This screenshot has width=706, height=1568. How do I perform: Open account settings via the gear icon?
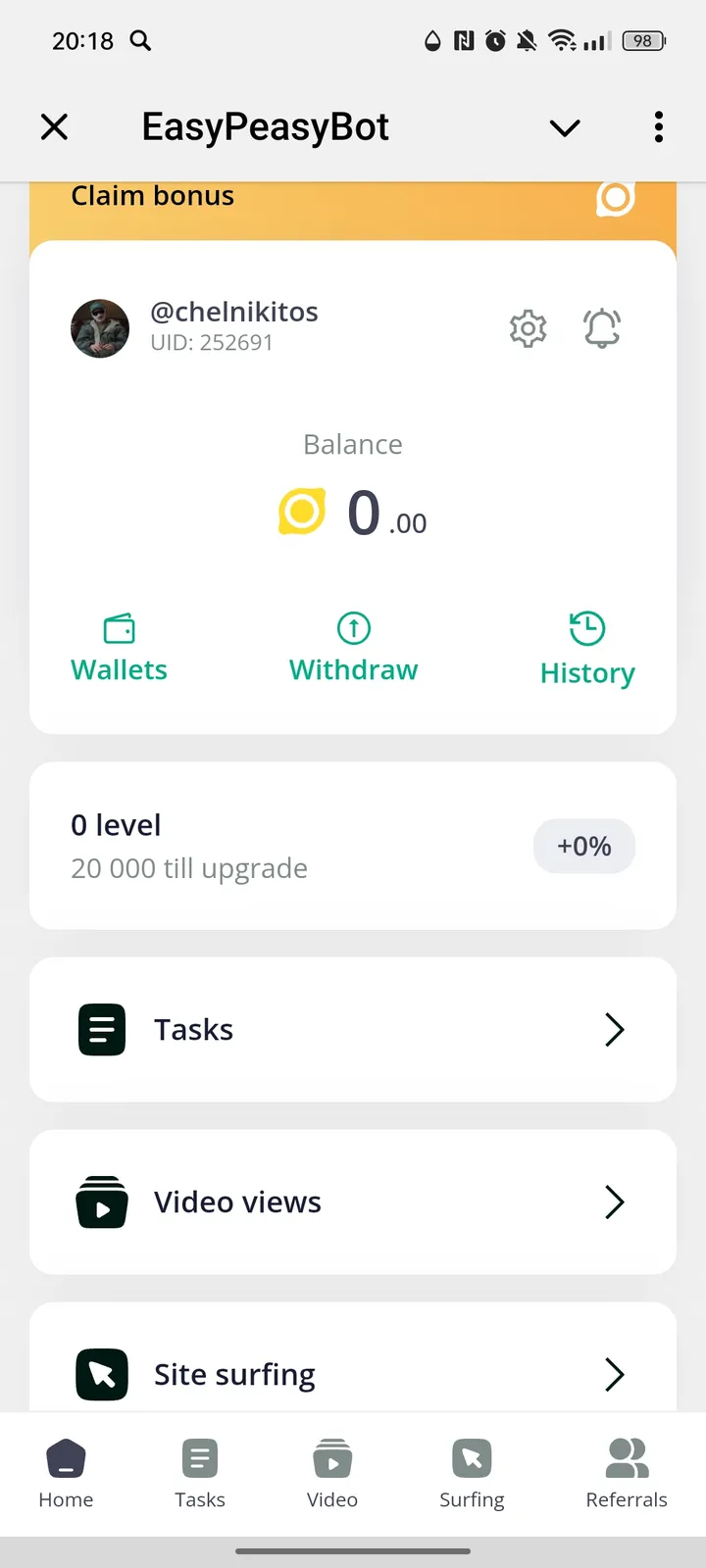click(529, 328)
